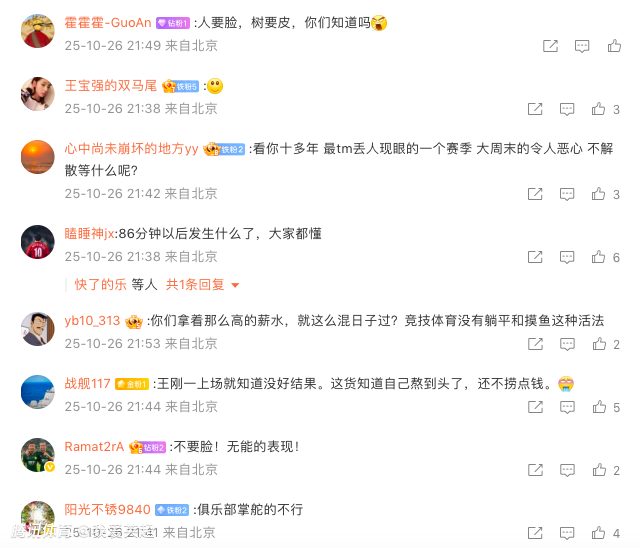Like 王宝强的双马尾's comment
641x548 pixels.
coord(599,109)
